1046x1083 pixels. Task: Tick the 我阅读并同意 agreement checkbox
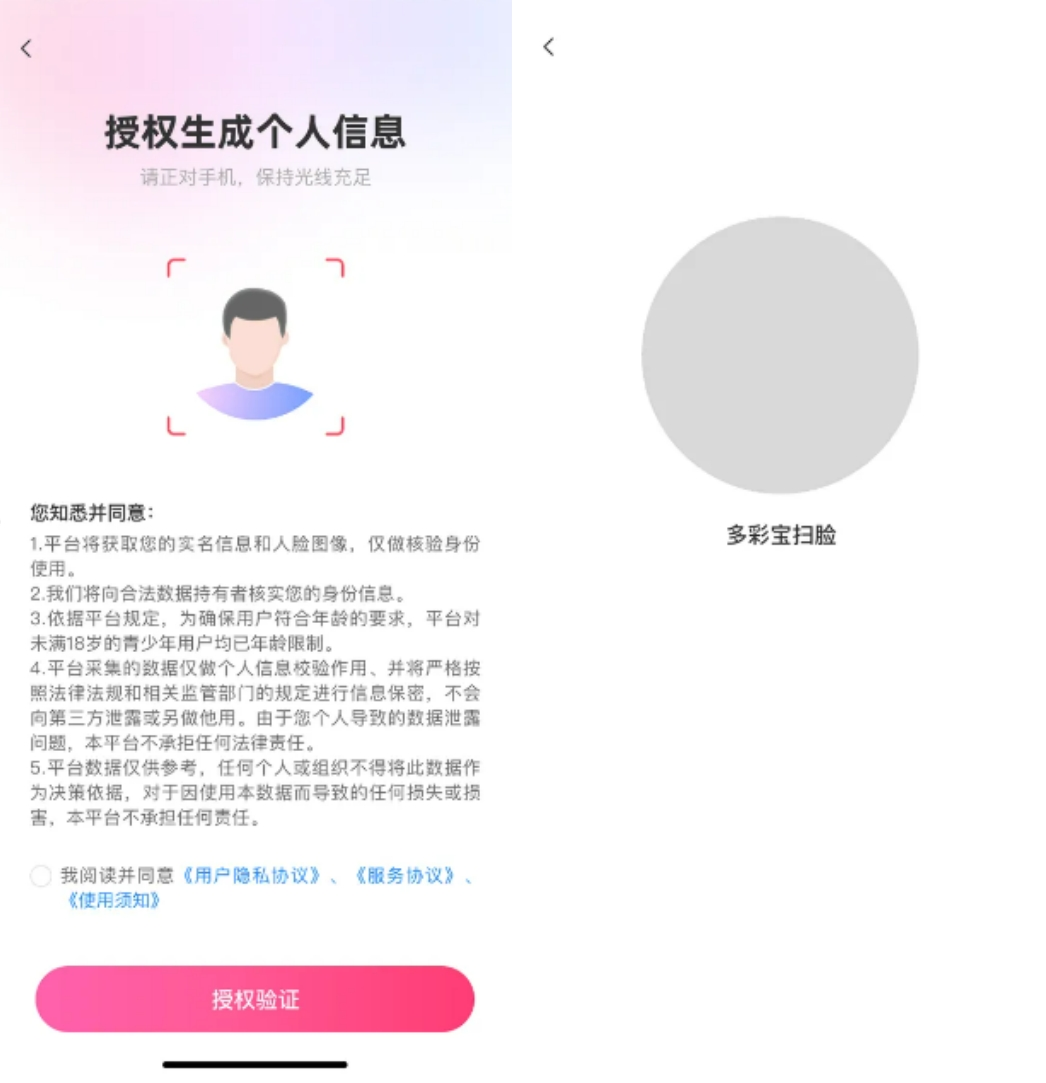click(40, 876)
